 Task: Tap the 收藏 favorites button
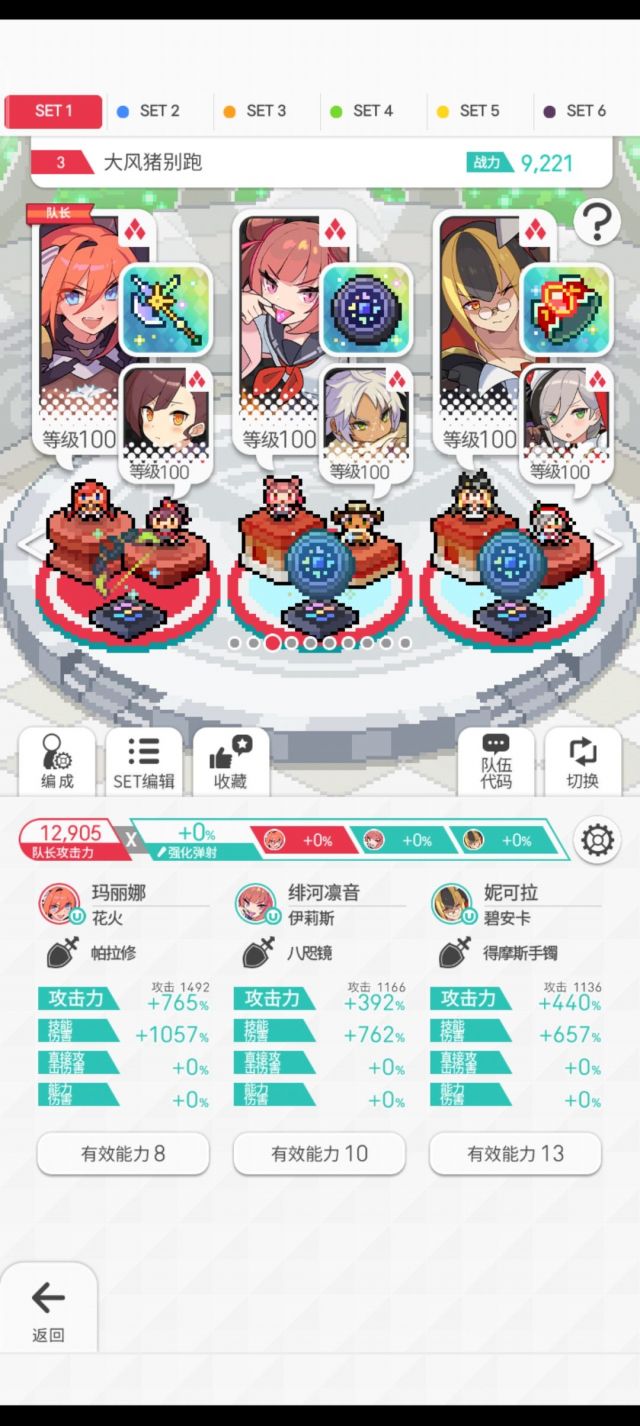pyautogui.click(x=231, y=762)
